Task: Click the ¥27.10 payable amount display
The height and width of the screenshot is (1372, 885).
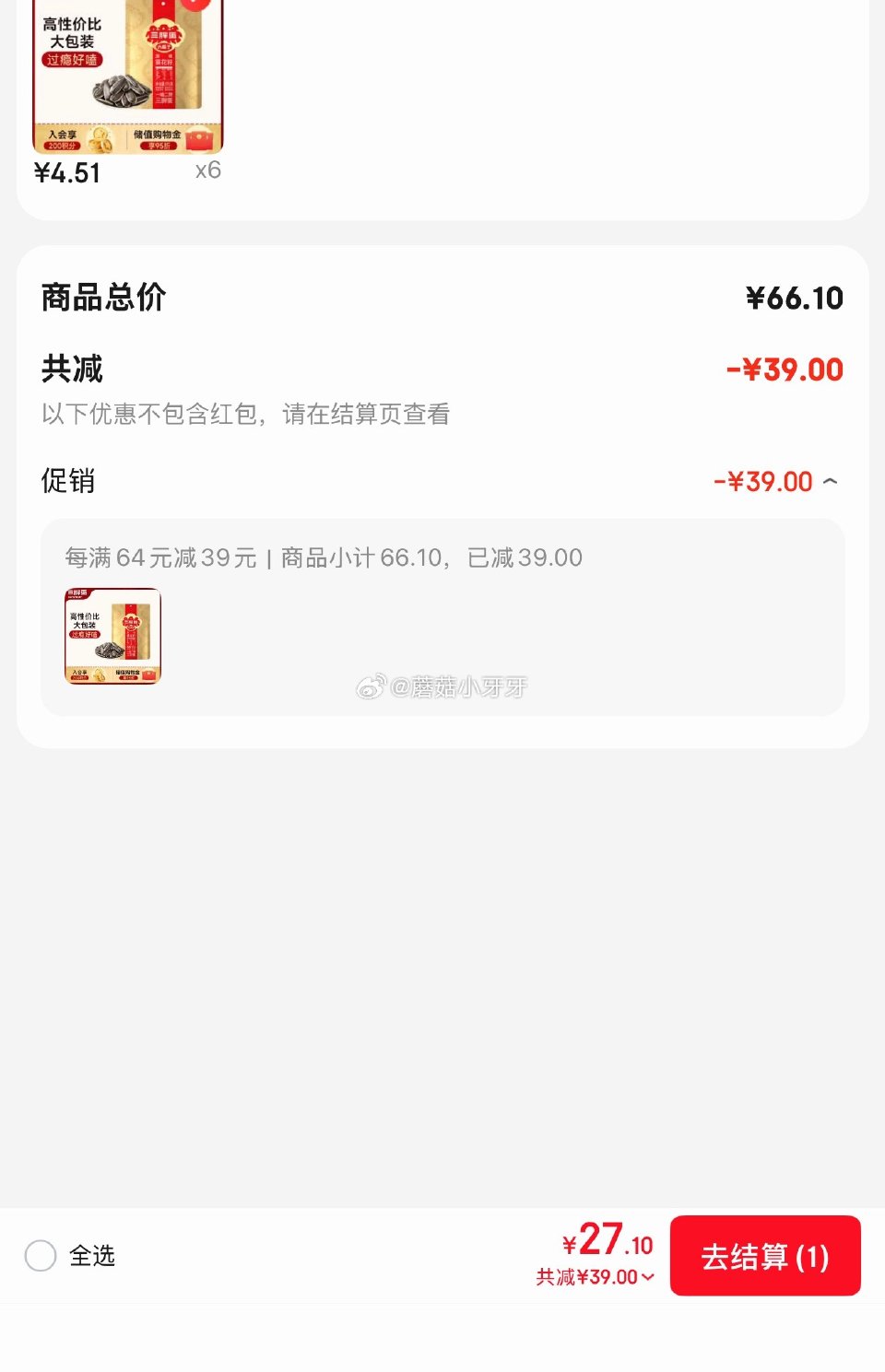Action: (x=606, y=1243)
